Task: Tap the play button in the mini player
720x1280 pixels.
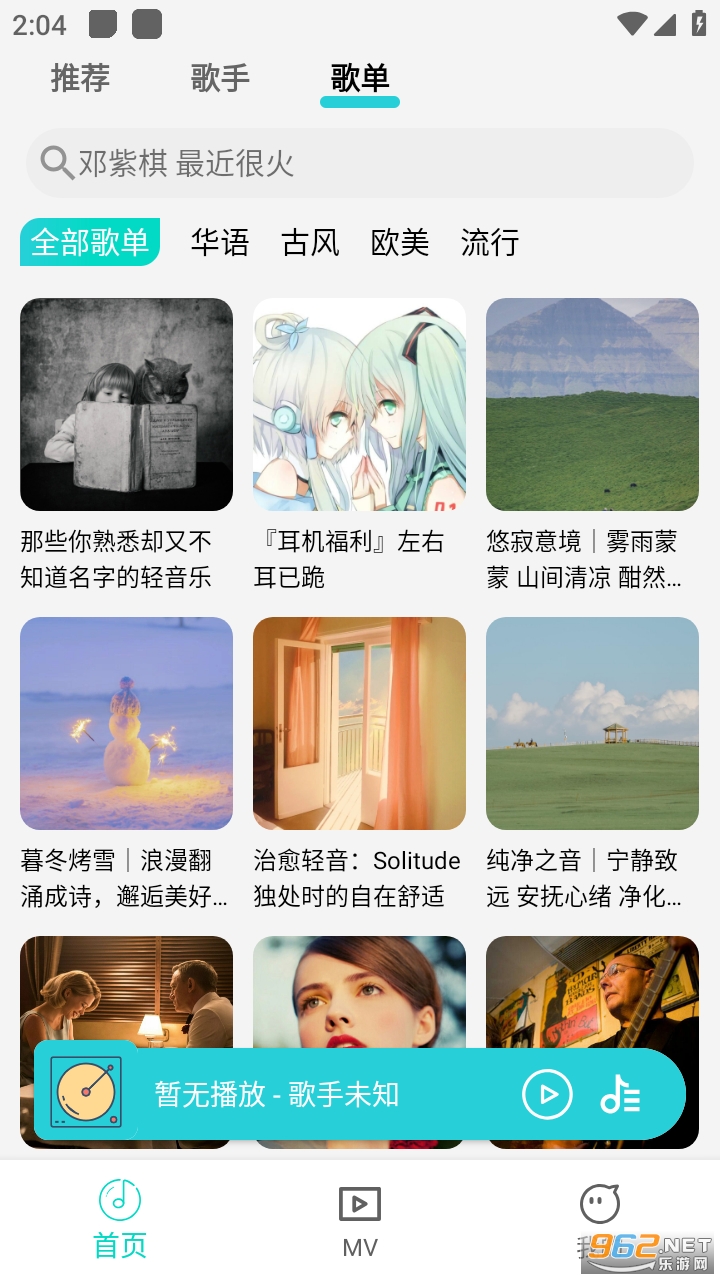Action: (x=547, y=1094)
